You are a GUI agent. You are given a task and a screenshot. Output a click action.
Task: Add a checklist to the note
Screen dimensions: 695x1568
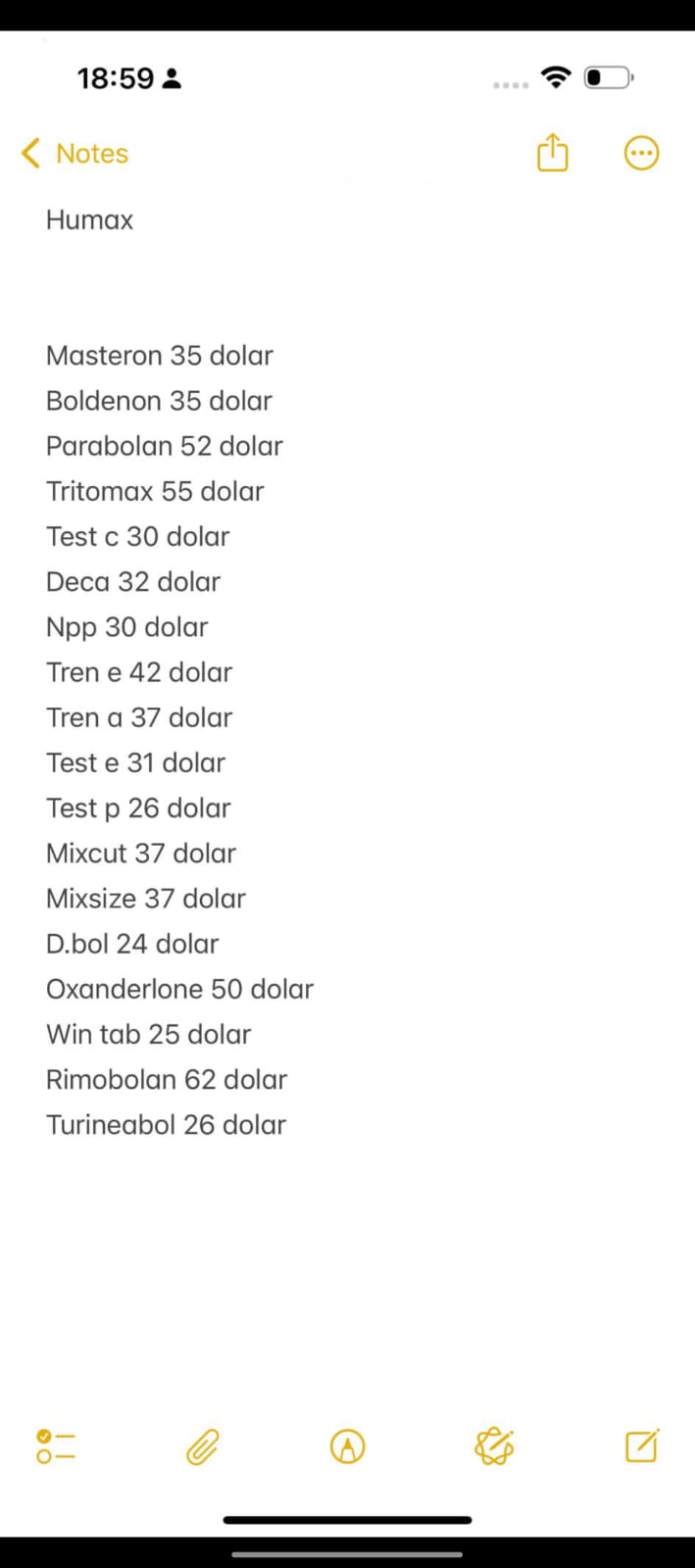pos(56,1446)
